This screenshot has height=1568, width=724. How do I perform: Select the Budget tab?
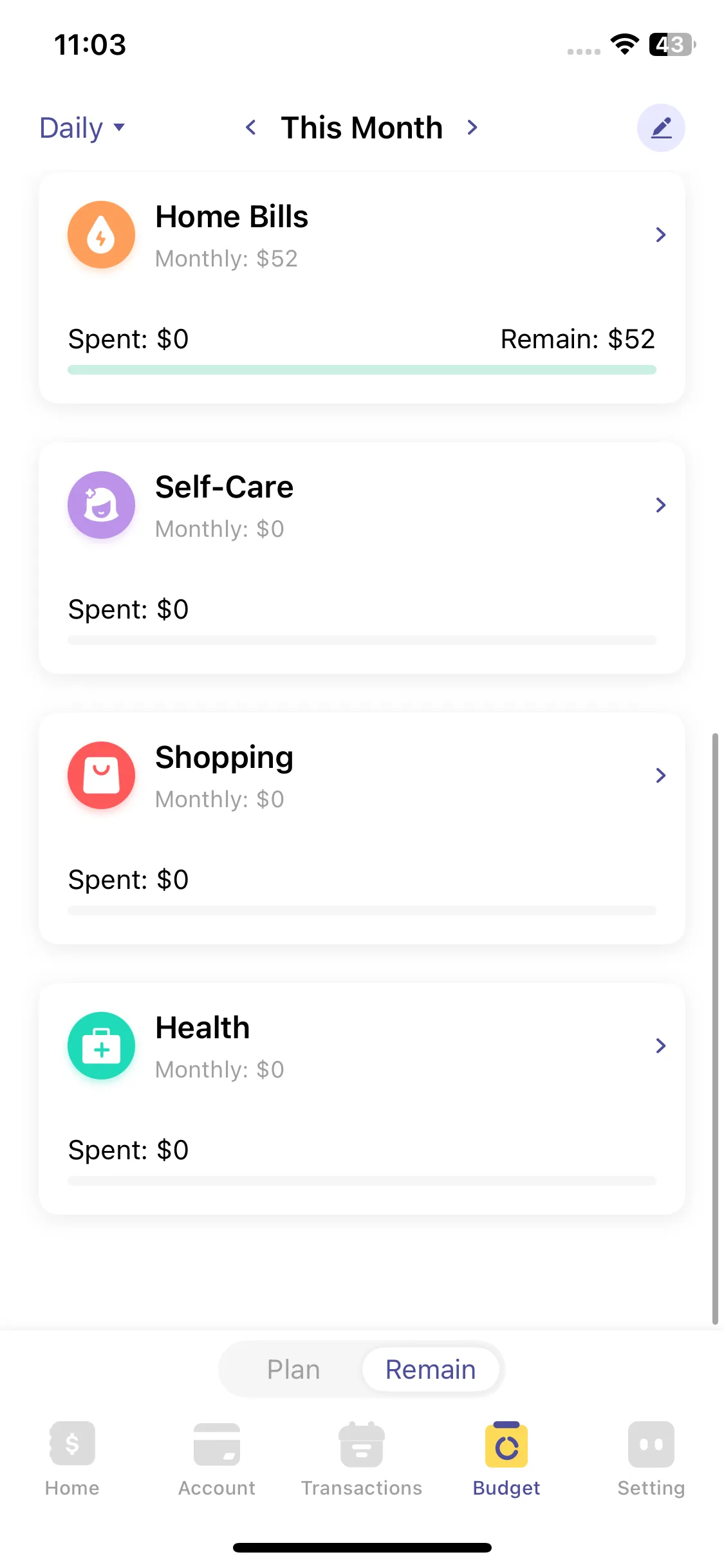point(506,1459)
